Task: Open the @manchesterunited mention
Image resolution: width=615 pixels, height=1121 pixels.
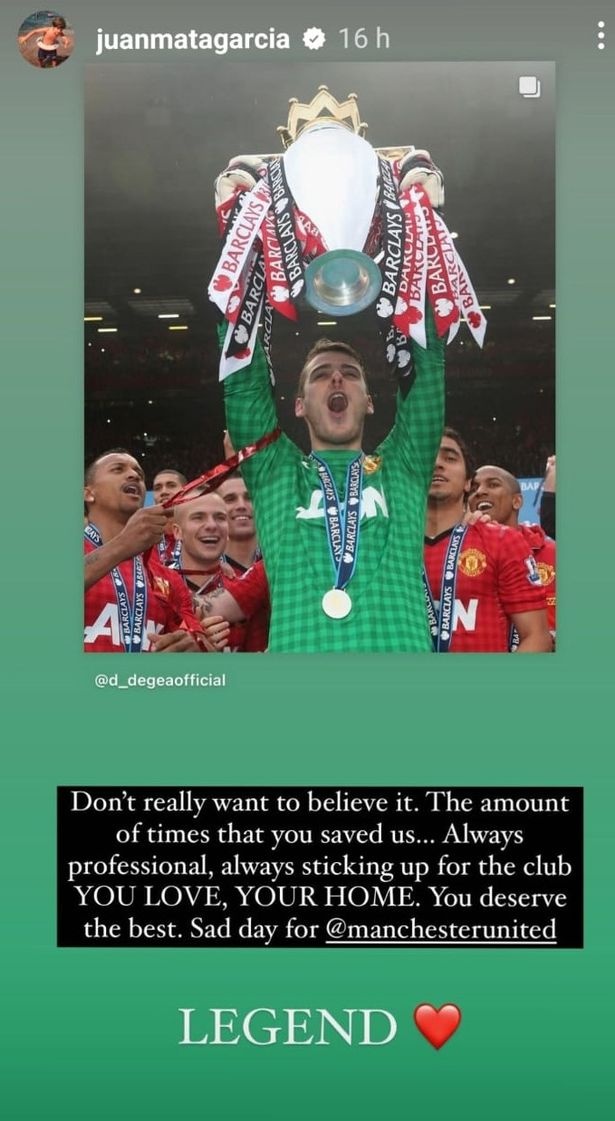Action: click(x=441, y=929)
